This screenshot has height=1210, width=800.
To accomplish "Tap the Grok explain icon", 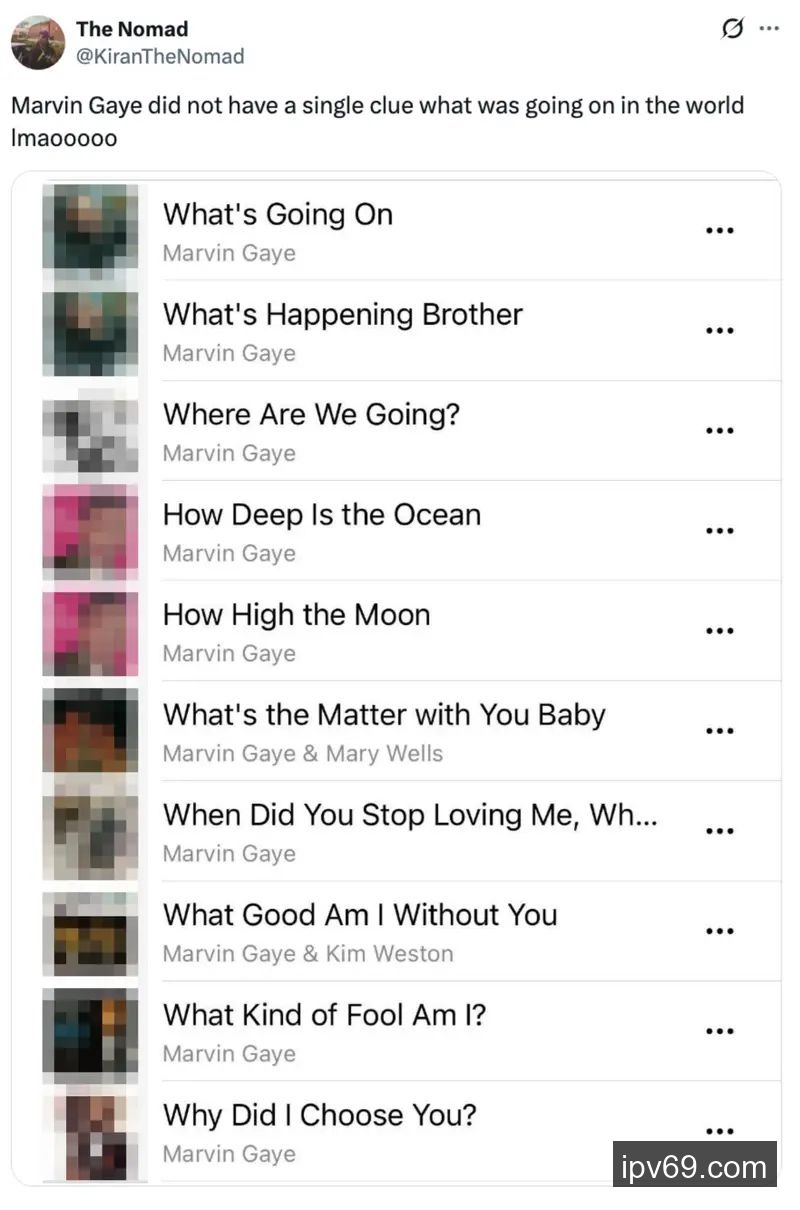I will pyautogui.click(x=732, y=29).
